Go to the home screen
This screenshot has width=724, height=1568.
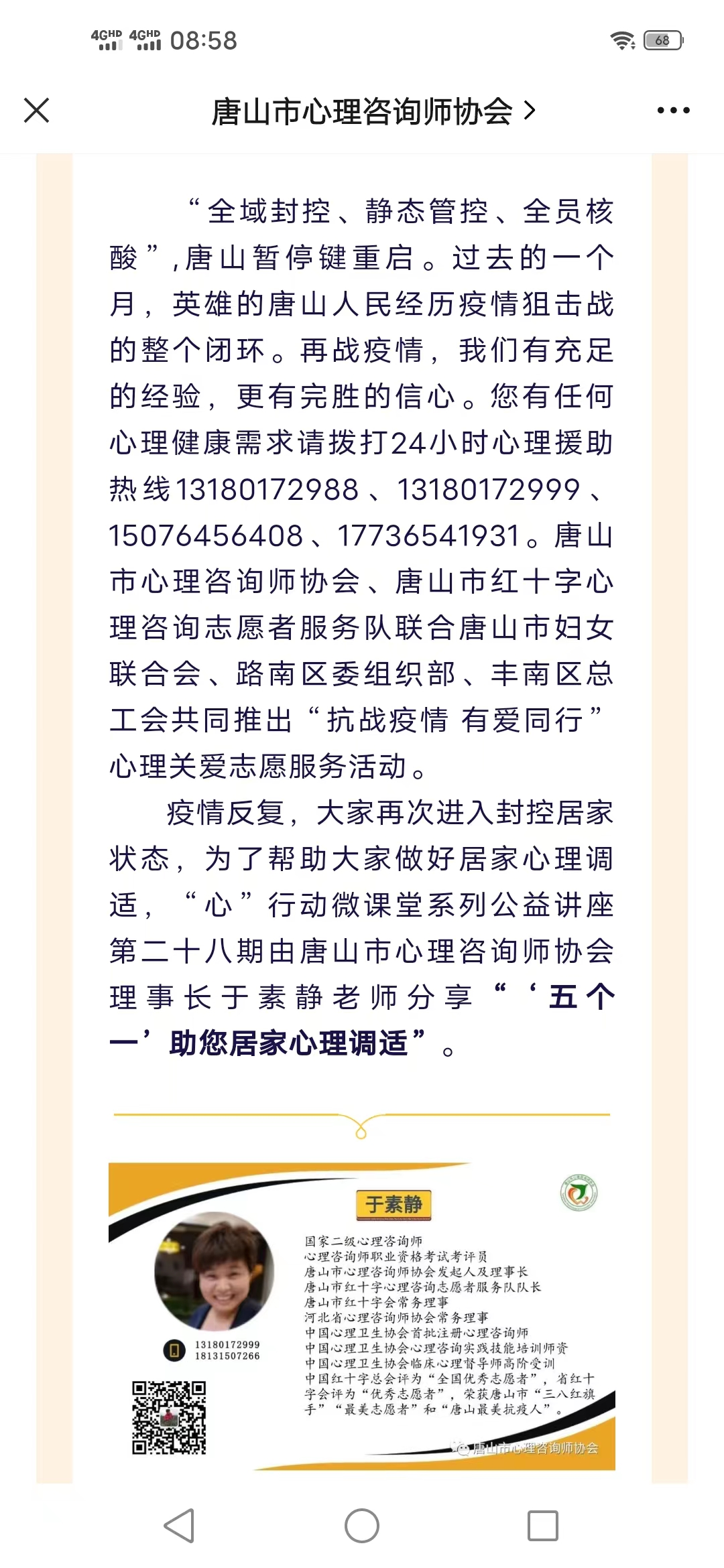[362, 1526]
